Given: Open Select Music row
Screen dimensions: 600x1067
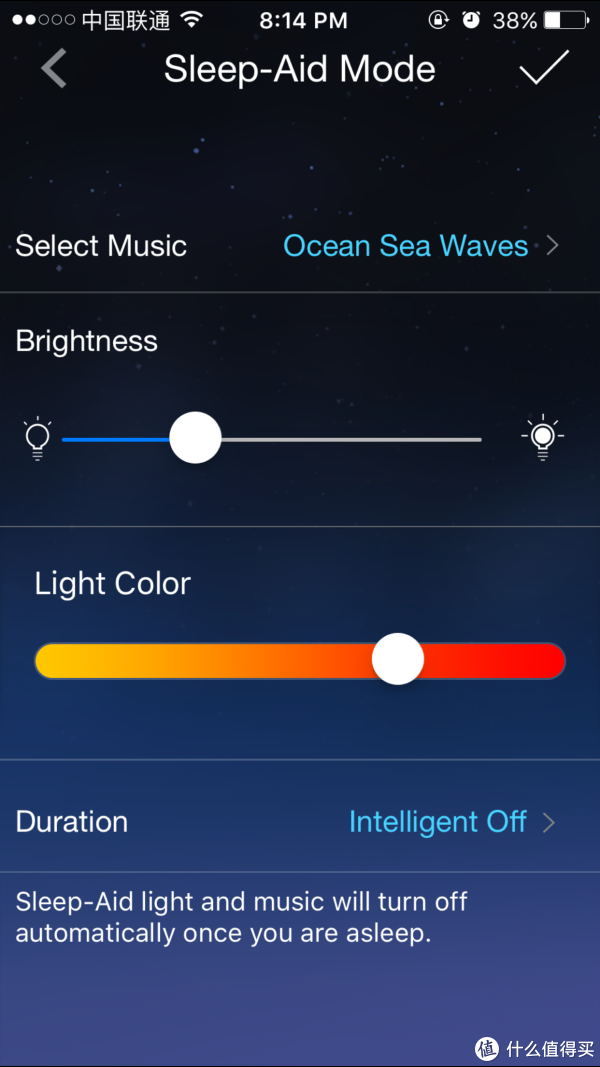Looking at the screenshot, I should pos(300,246).
